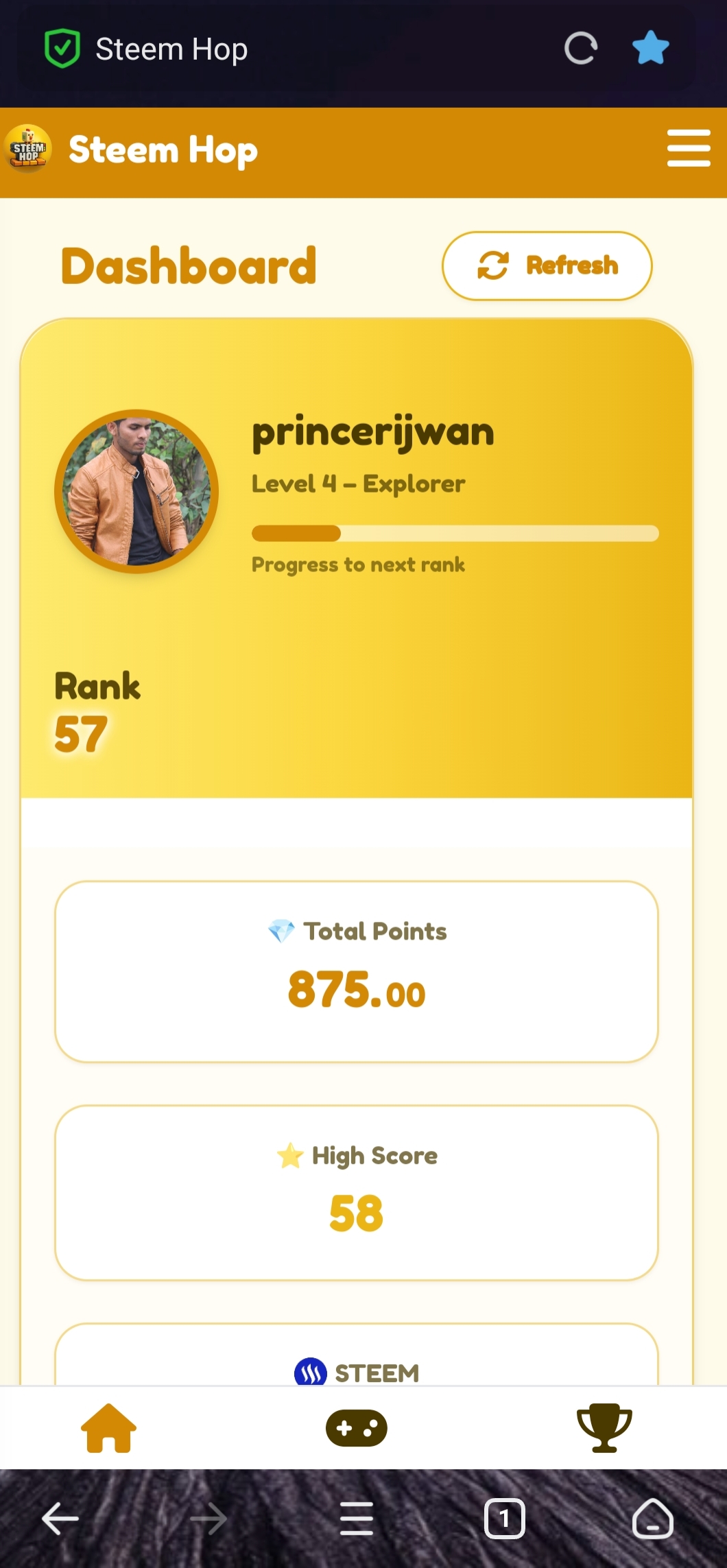This screenshot has width=727, height=1568.
Task: Open the browser tab switcher
Action: (x=504, y=1519)
